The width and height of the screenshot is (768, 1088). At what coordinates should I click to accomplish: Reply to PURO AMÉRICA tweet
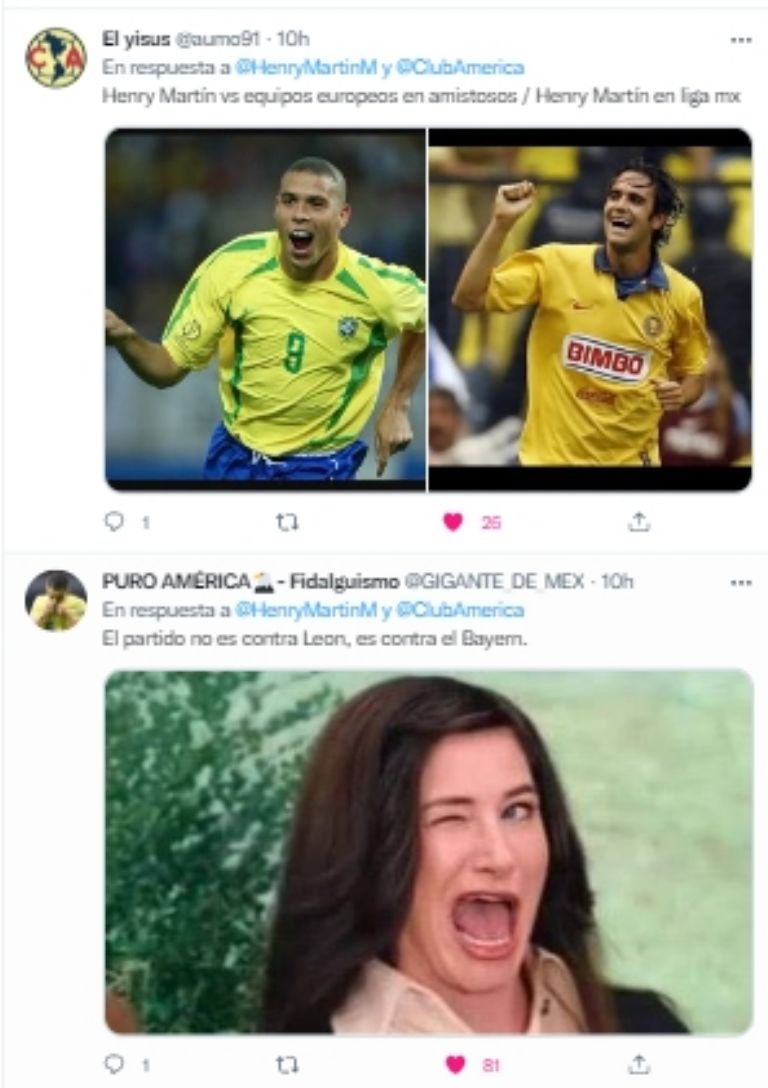click(114, 1065)
